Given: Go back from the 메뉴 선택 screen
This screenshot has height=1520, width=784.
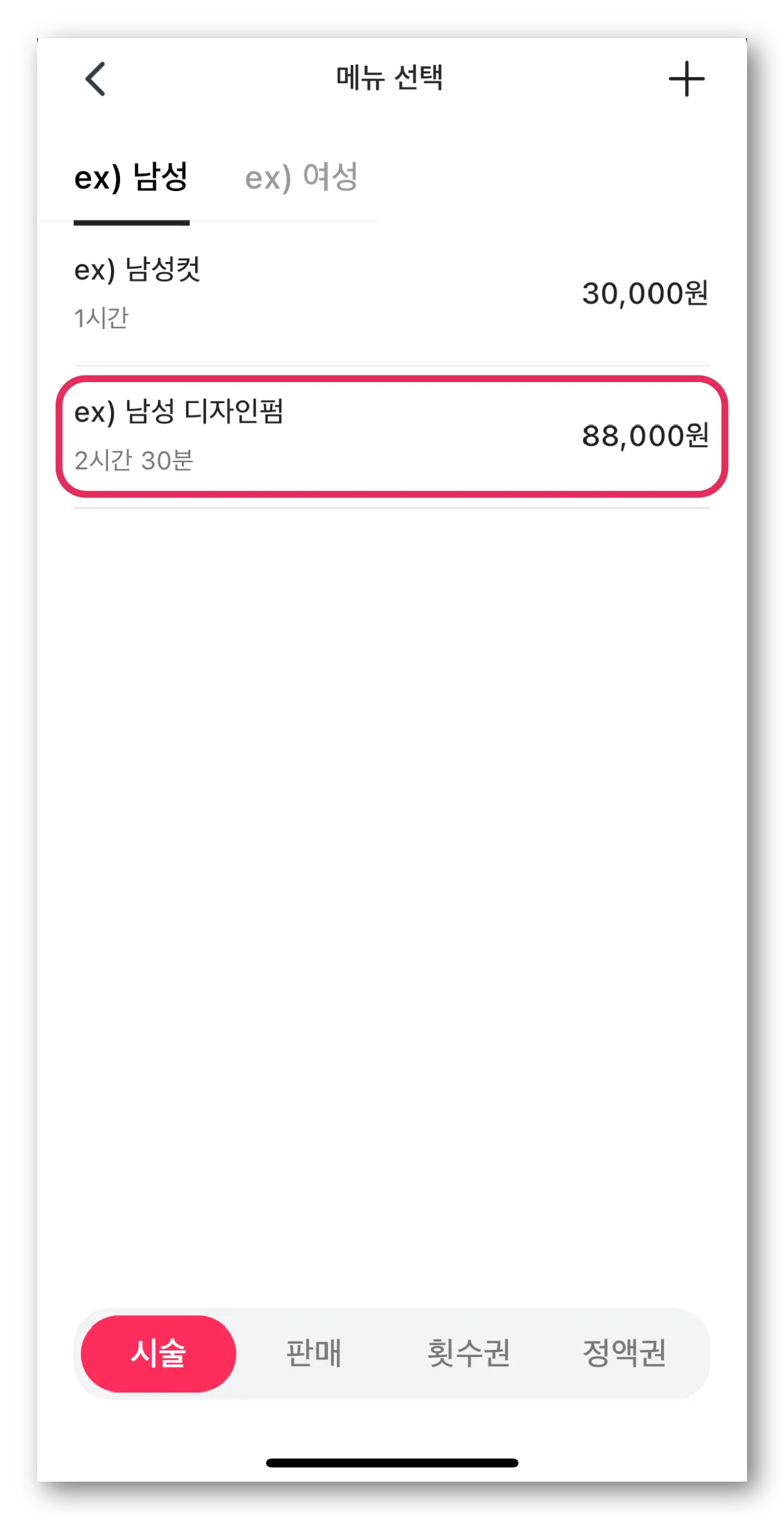Looking at the screenshot, I should coord(95,79).
